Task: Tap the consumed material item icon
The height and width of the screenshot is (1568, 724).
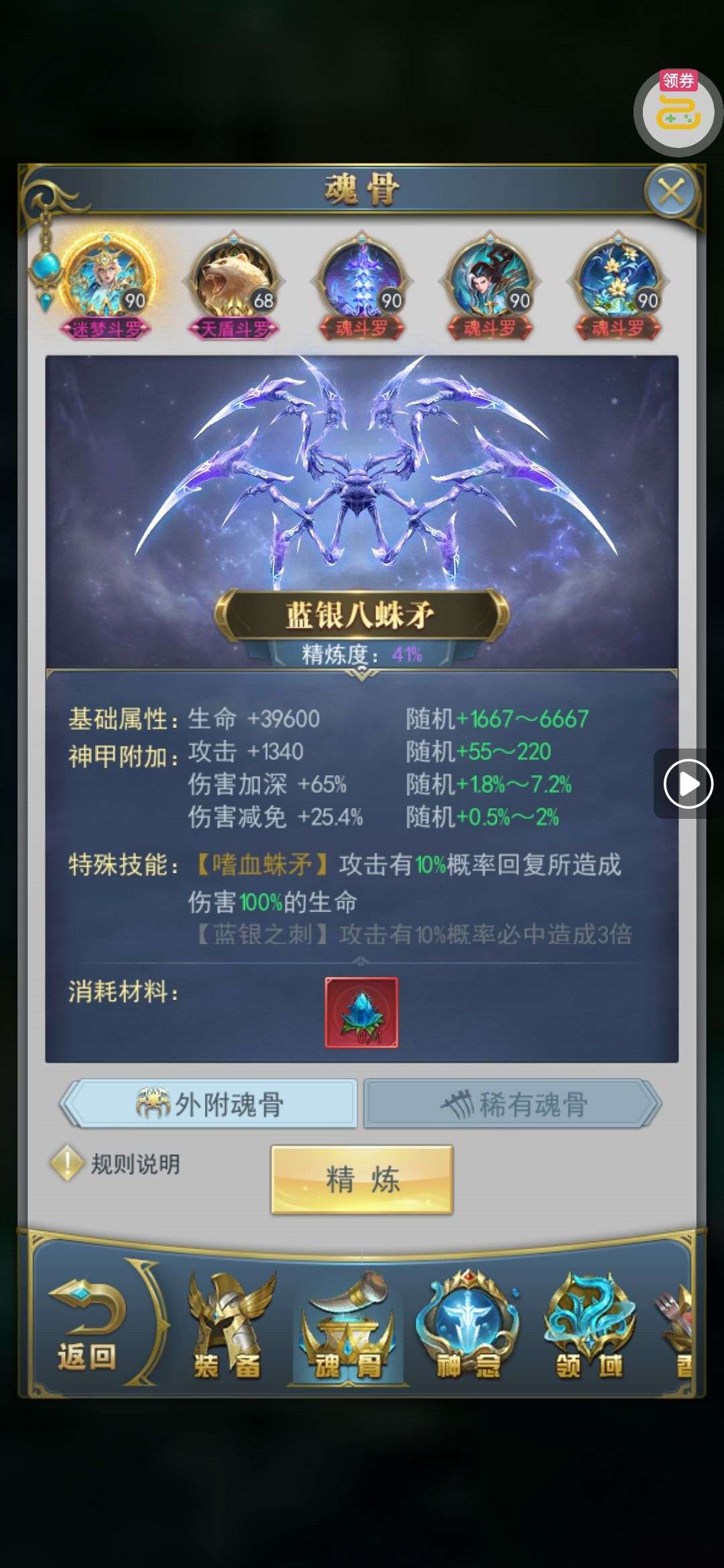Action: (x=361, y=1012)
